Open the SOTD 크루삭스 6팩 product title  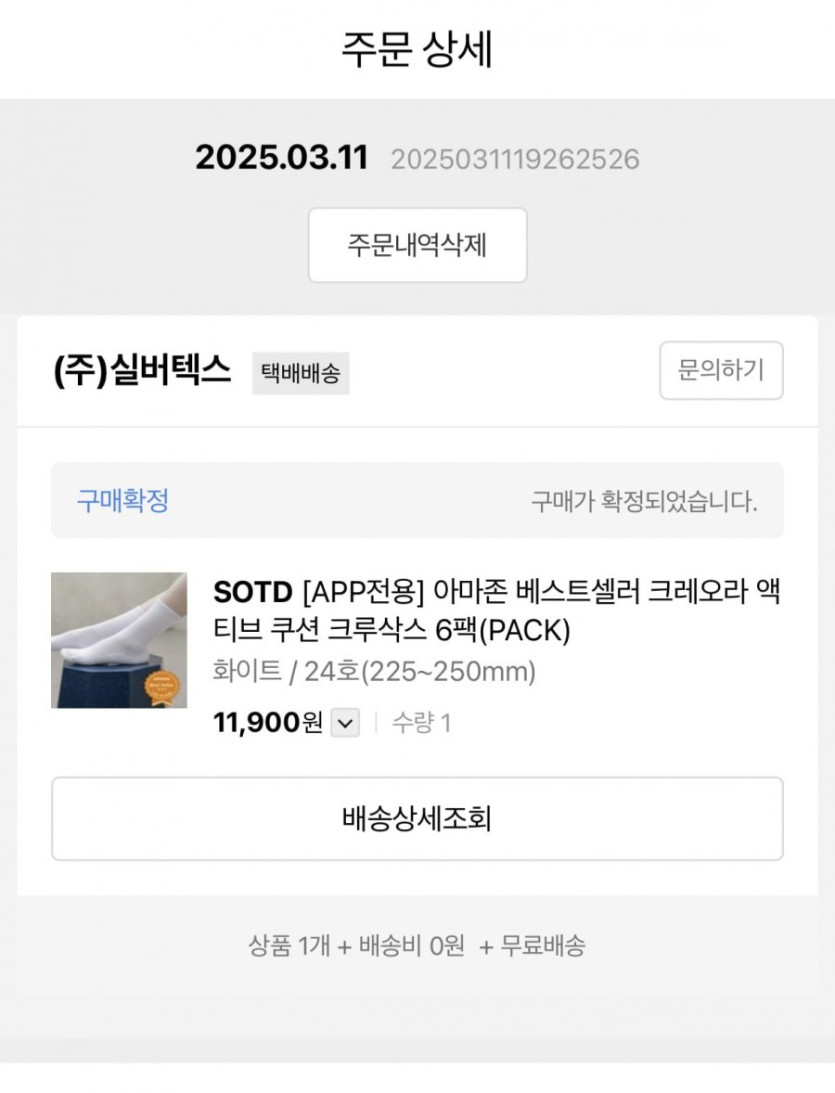[496, 611]
